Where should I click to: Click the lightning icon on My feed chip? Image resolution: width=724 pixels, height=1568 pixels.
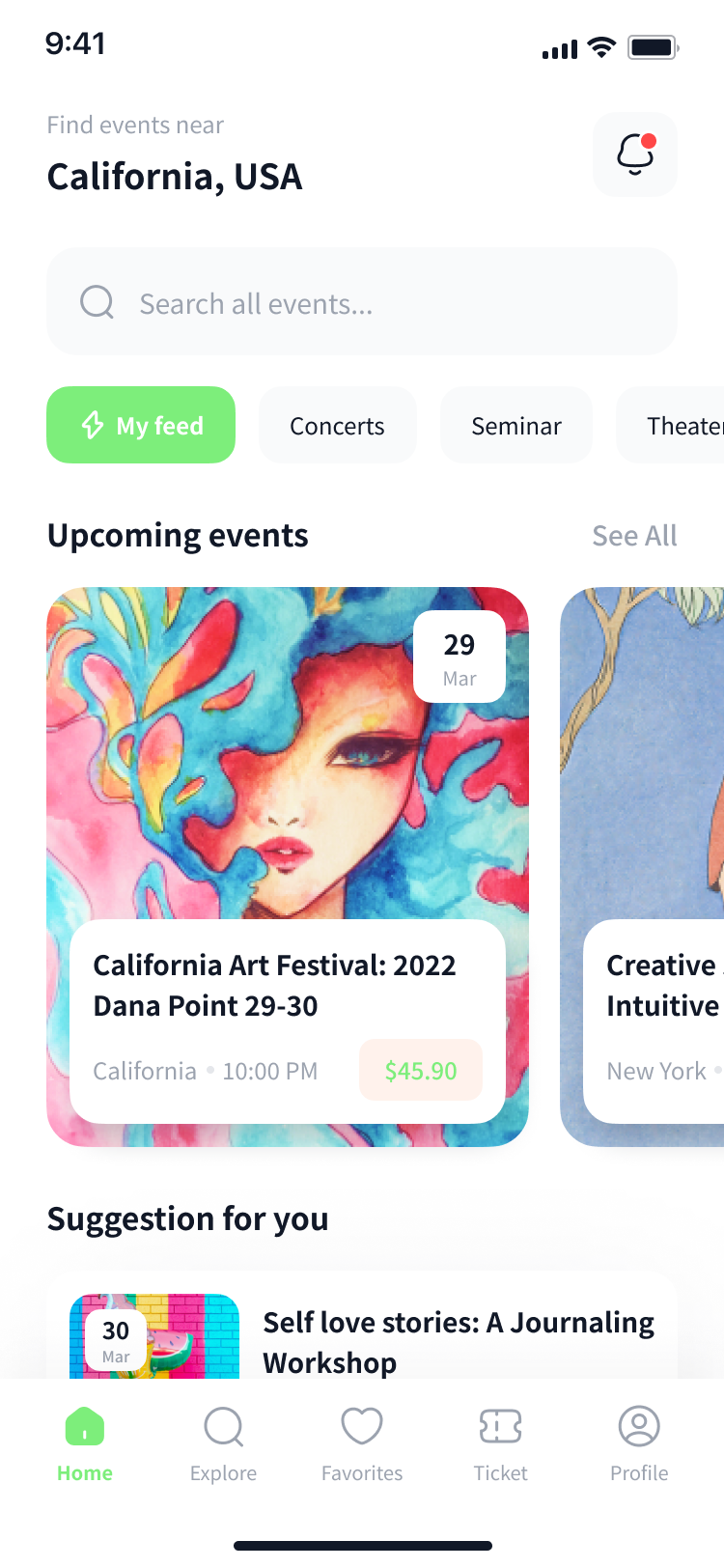tap(92, 425)
